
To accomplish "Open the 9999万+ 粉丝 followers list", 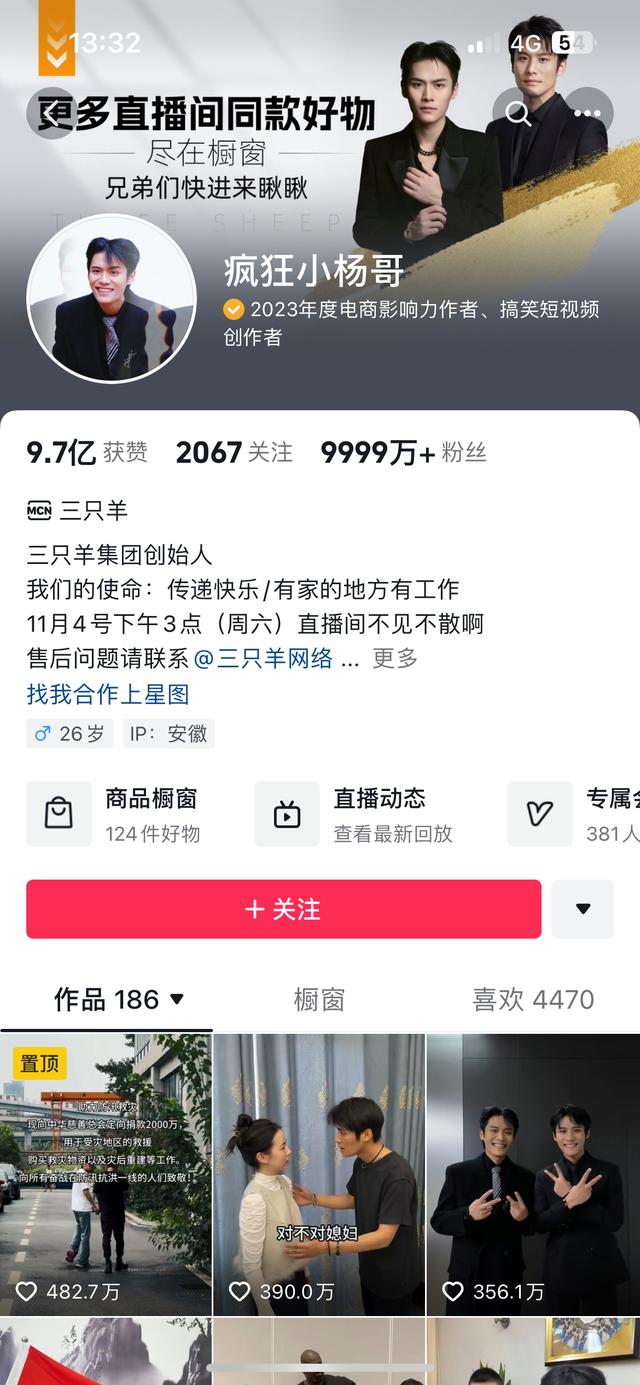I will pos(403,452).
